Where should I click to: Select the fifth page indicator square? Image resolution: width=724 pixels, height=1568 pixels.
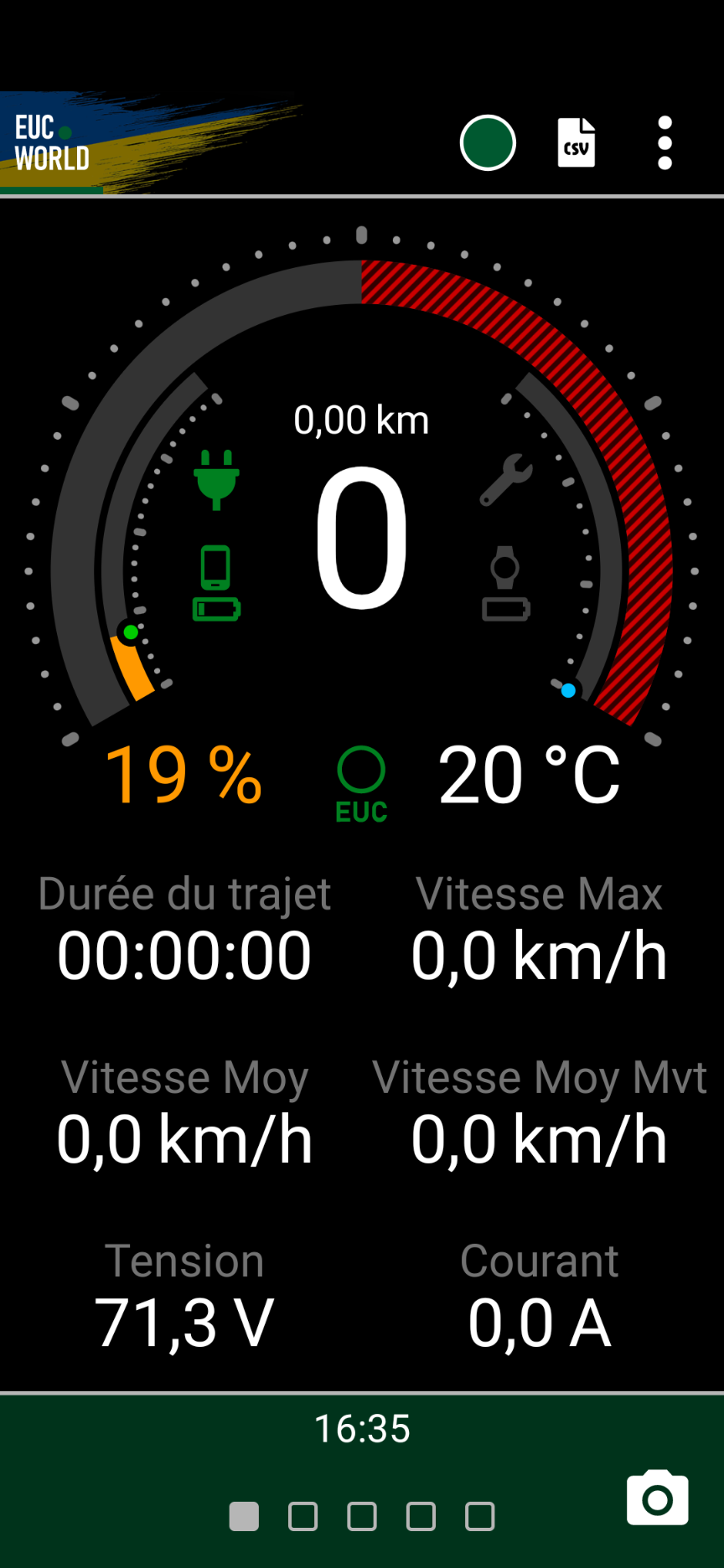[480, 1516]
